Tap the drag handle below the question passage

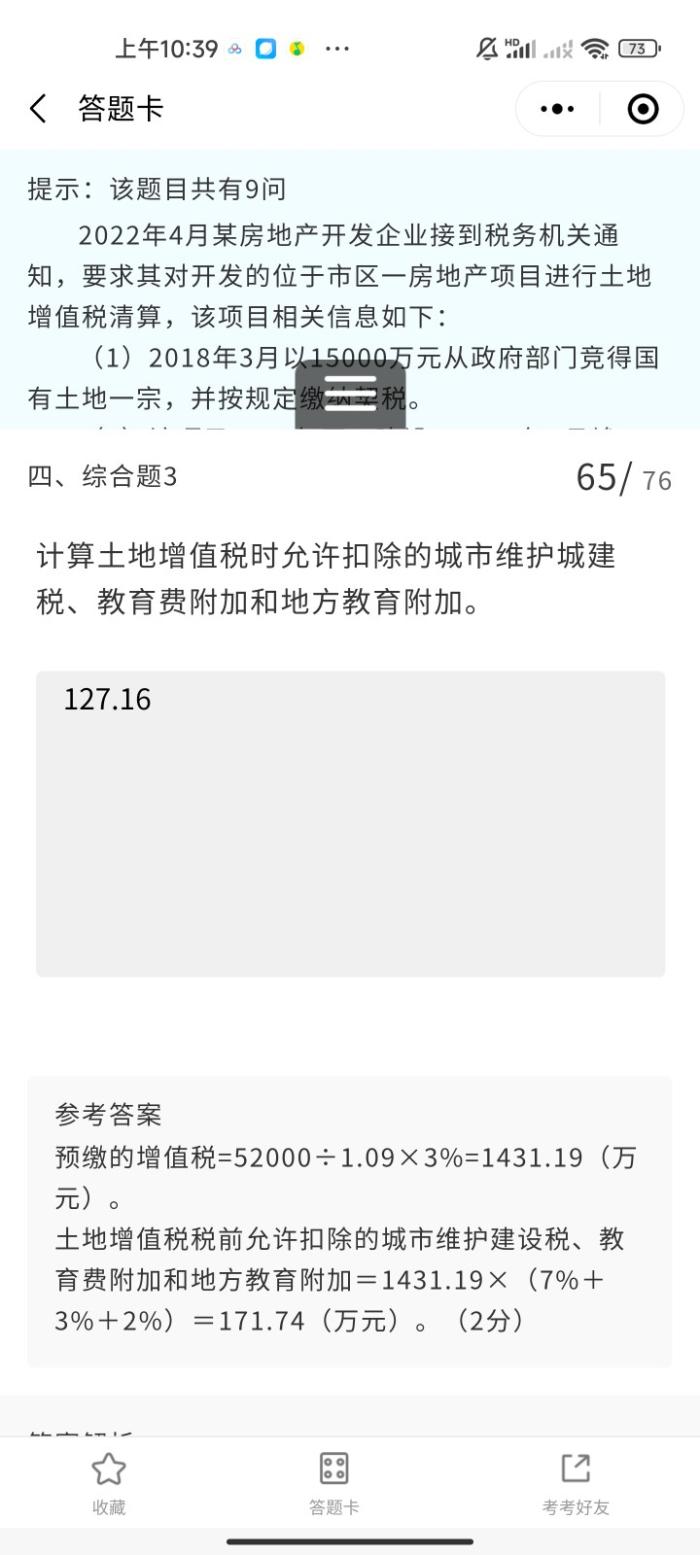pyautogui.click(x=350, y=399)
